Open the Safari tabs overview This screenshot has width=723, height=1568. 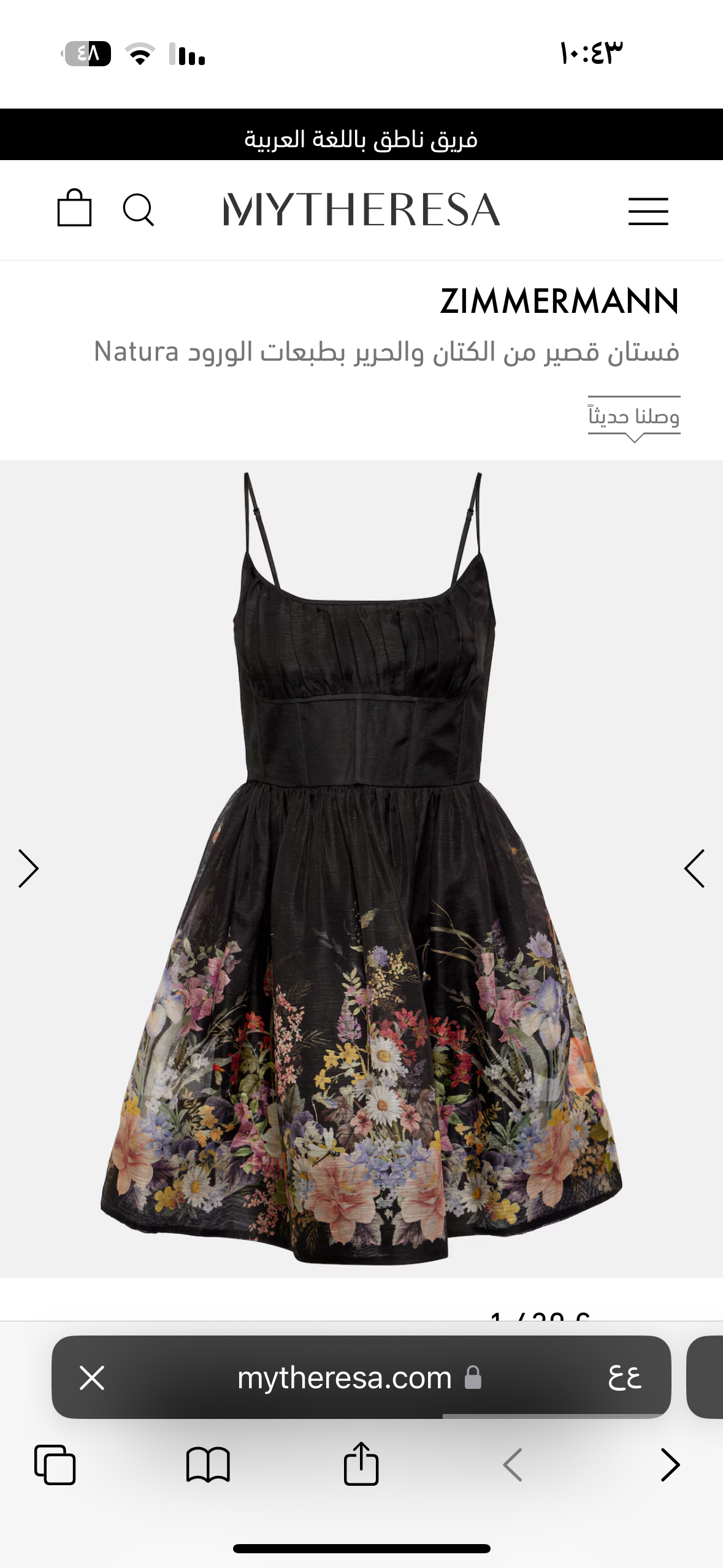(55, 1465)
